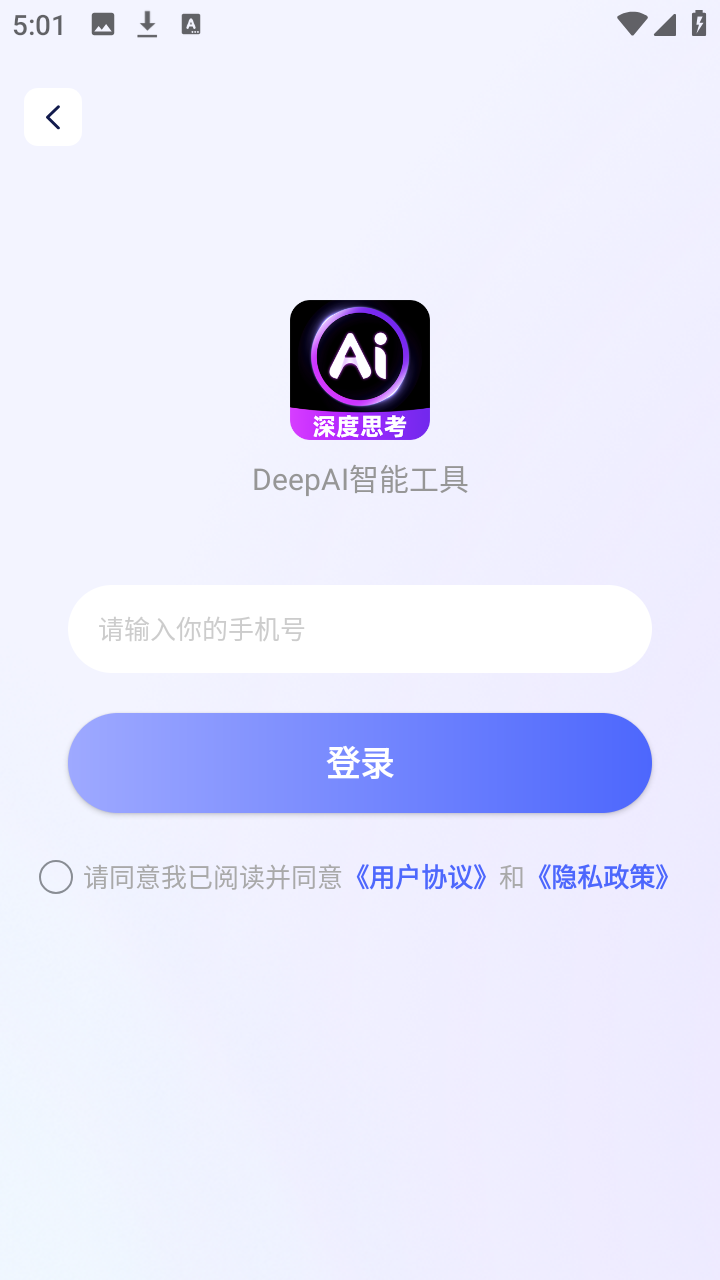Tap the cellular signal icon in status bar

667,24
